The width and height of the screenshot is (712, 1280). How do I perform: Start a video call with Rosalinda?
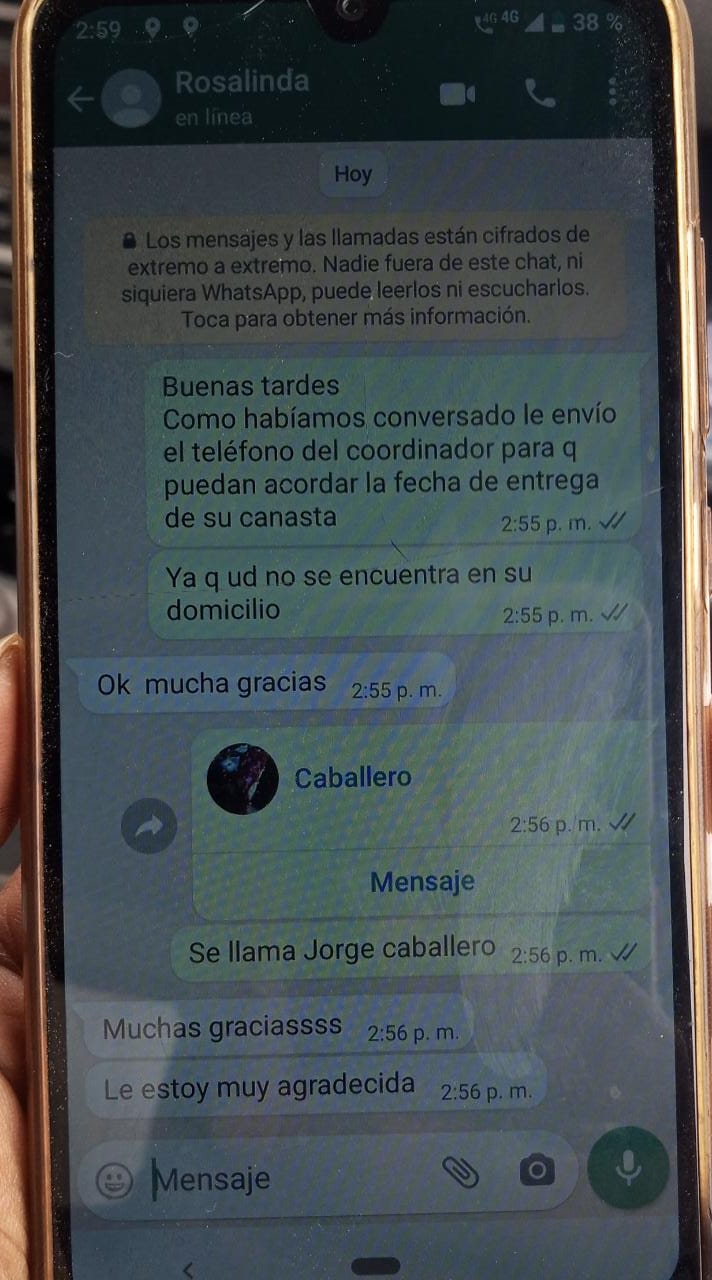tap(457, 94)
